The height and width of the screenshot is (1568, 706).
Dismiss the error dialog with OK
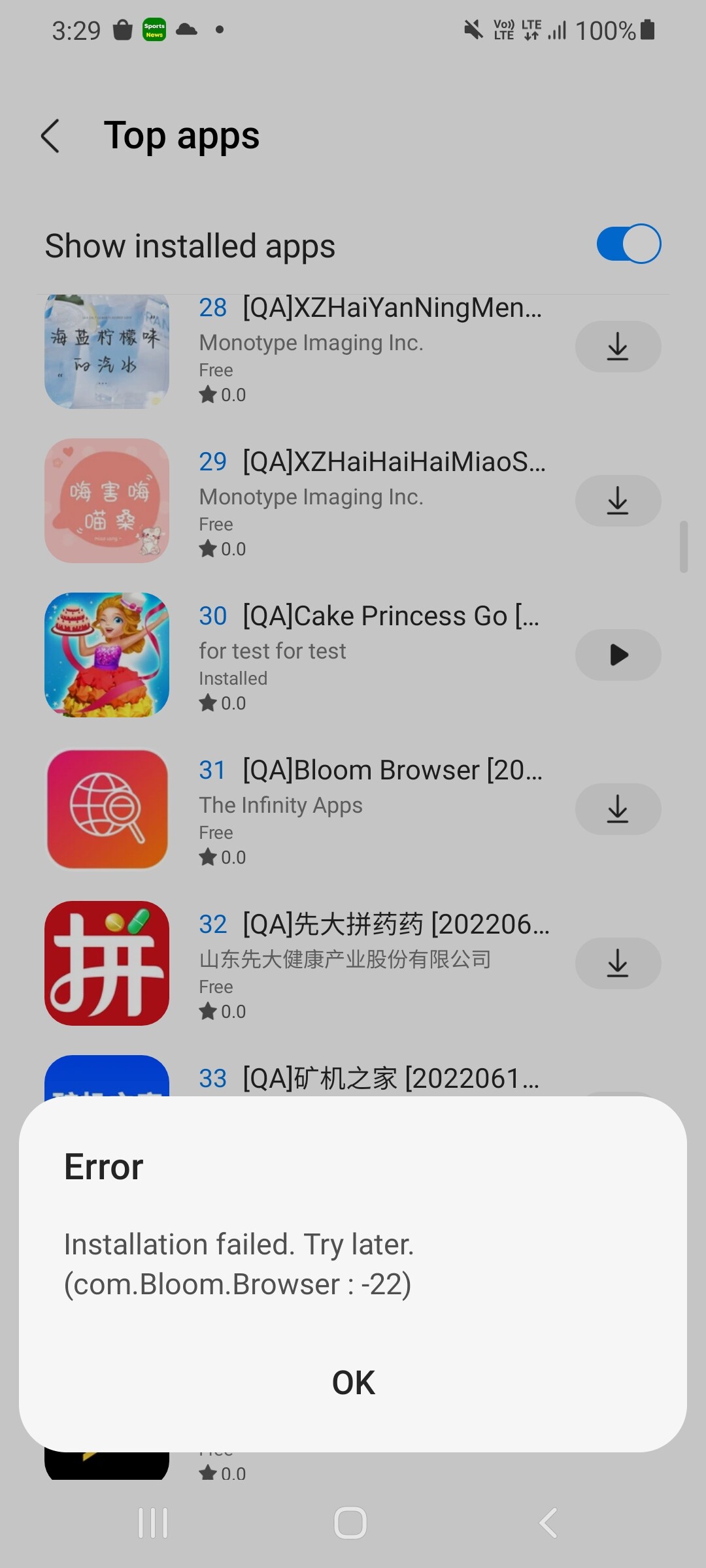[x=353, y=1382]
